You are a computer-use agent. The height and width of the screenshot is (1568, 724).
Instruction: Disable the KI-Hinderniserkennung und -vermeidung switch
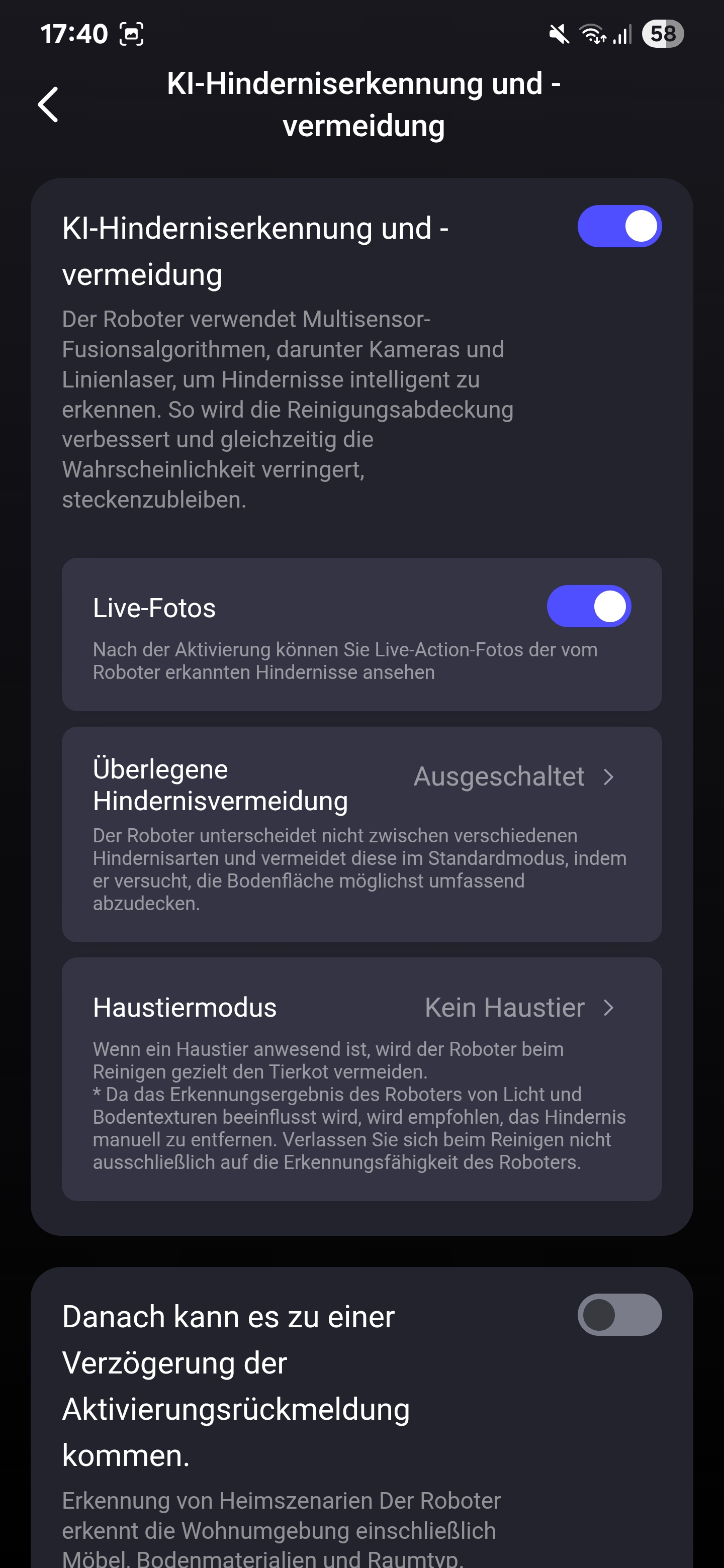pyautogui.click(x=619, y=227)
